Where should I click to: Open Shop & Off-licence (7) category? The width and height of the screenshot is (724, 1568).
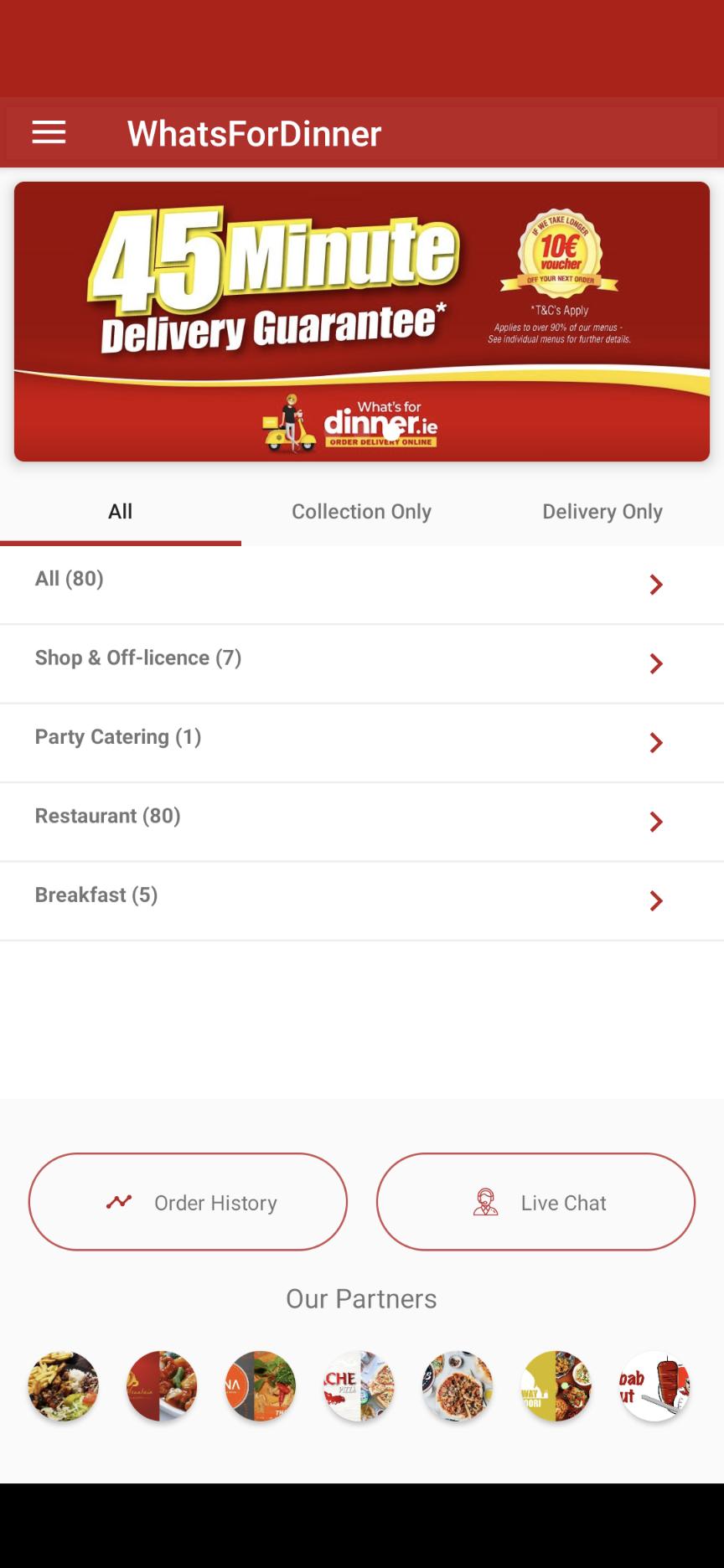362,664
